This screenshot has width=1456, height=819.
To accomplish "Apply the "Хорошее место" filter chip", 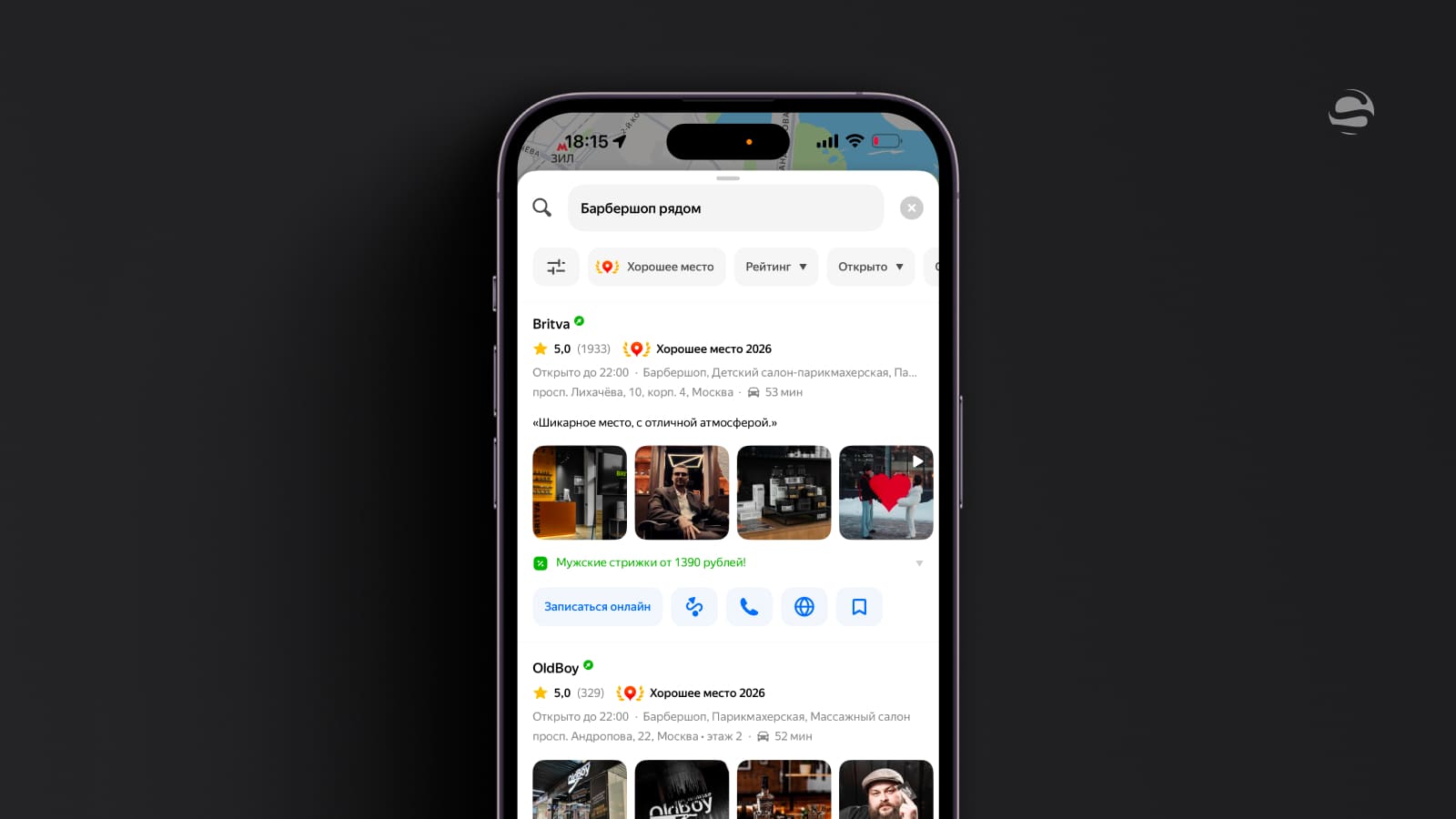I will (656, 267).
